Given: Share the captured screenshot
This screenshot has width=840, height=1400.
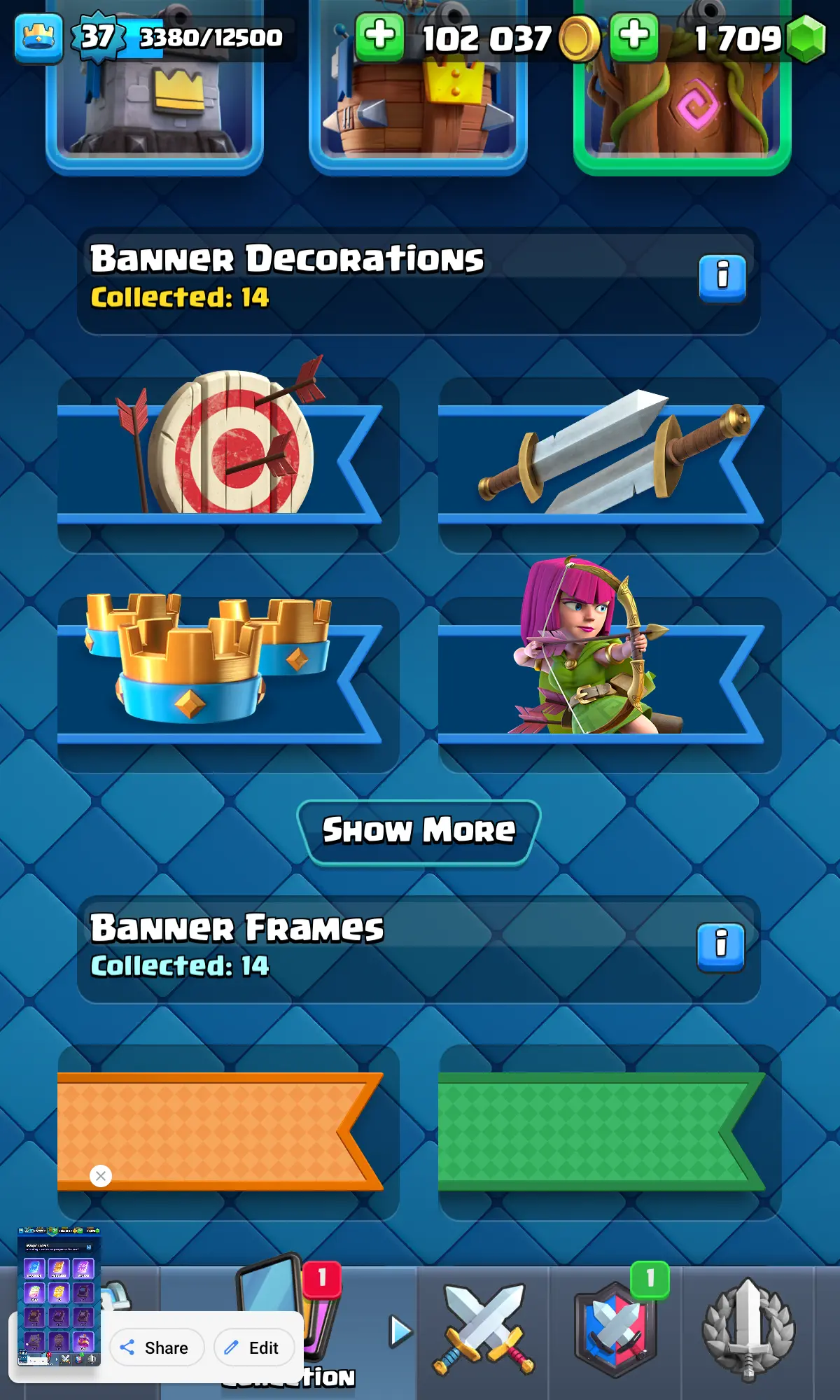Looking at the screenshot, I should [x=156, y=1347].
